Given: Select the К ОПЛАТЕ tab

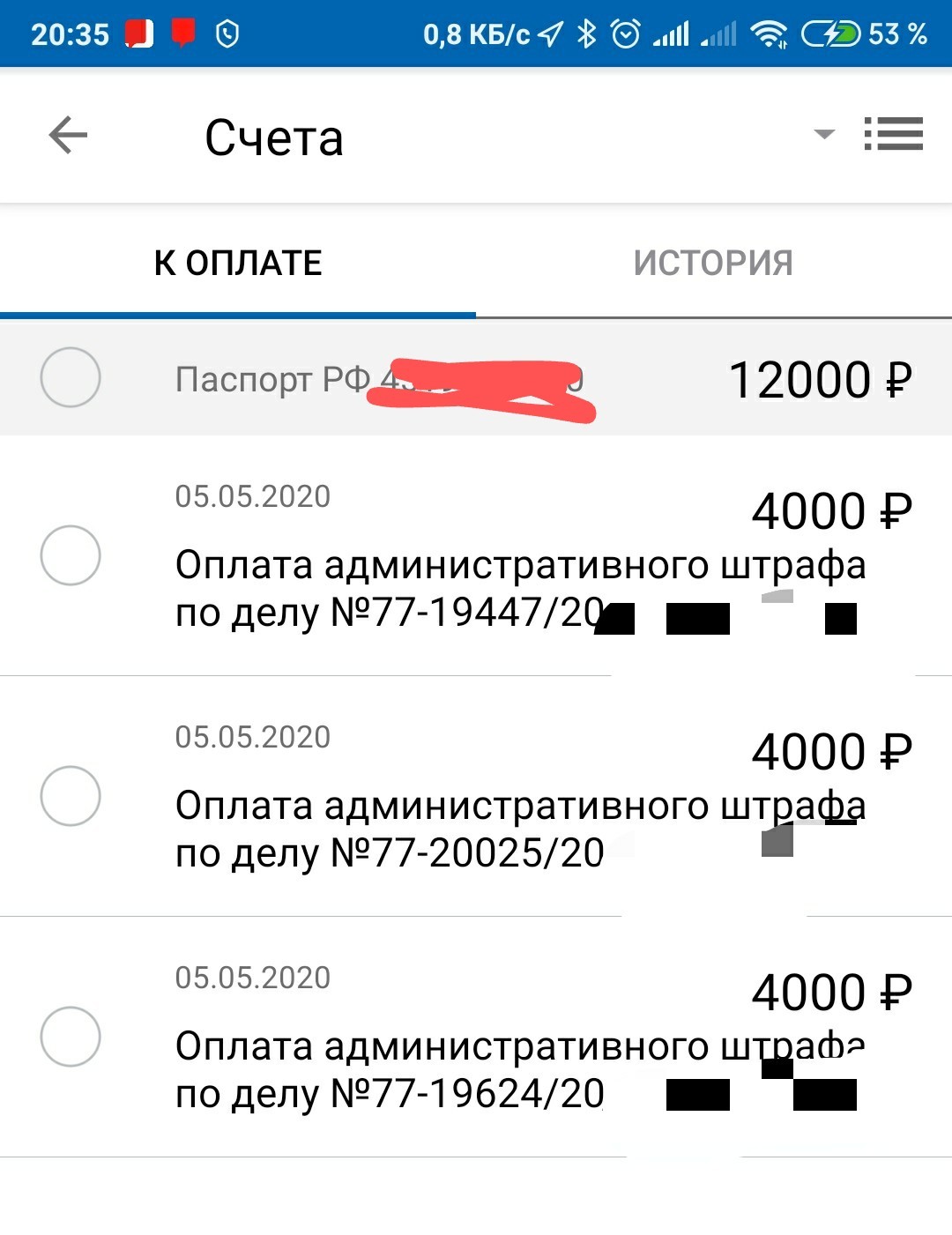Looking at the screenshot, I should click(238, 263).
